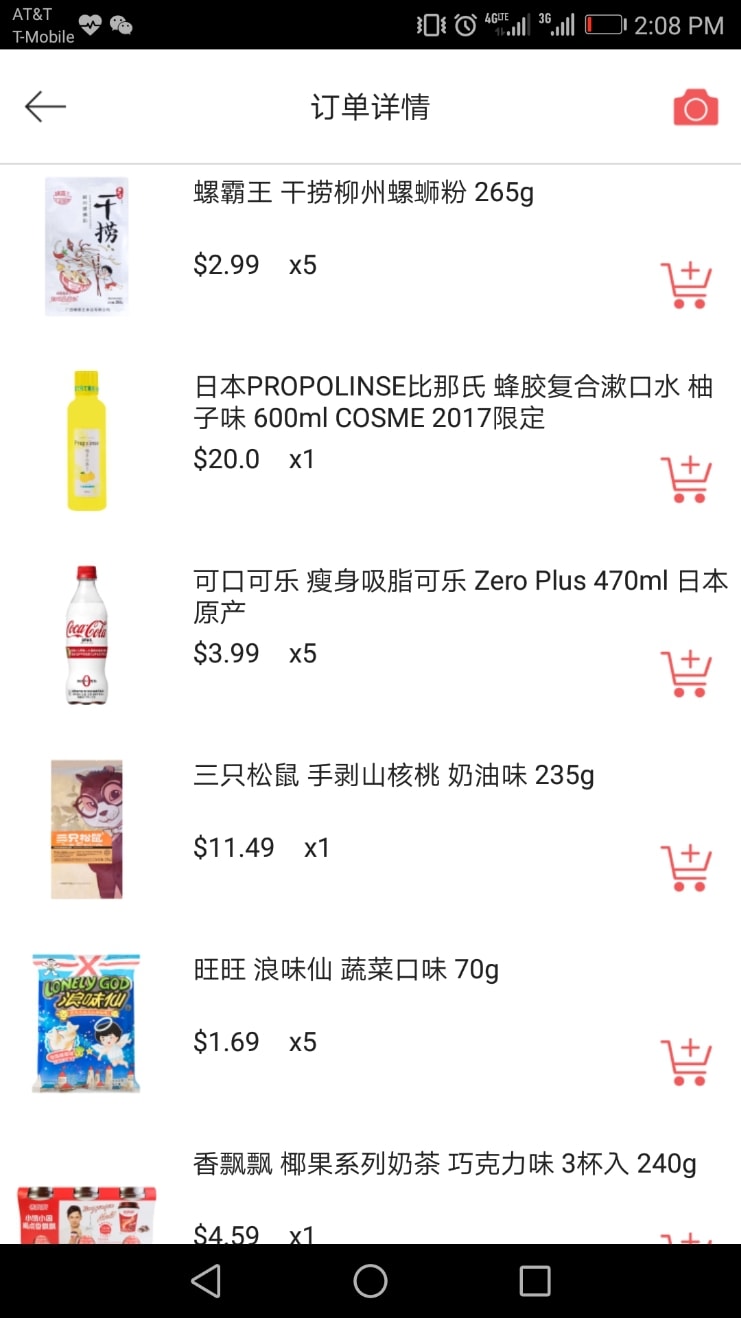Open the 旺旺 浪味仙 蔬菜口味 item
Image resolution: width=741 pixels, height=1318 pixels.
click(346, 969)
